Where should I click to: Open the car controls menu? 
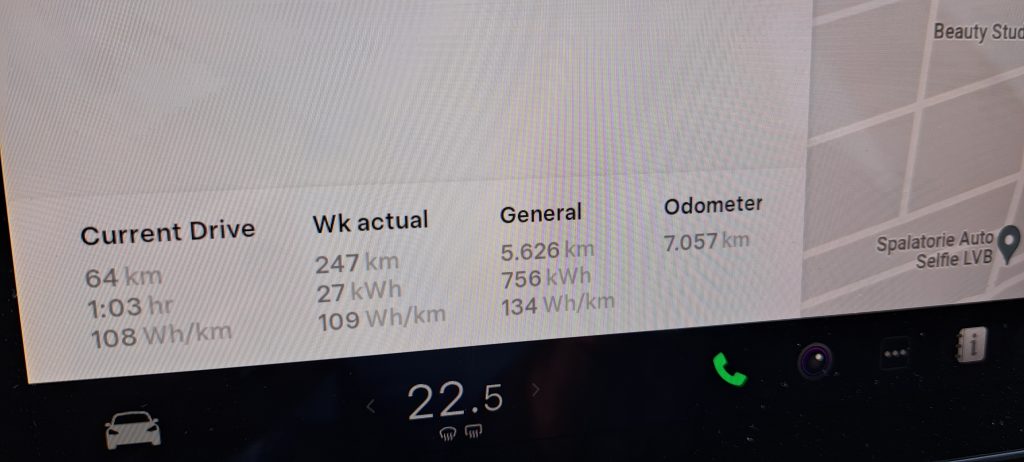tap(133, 429)
